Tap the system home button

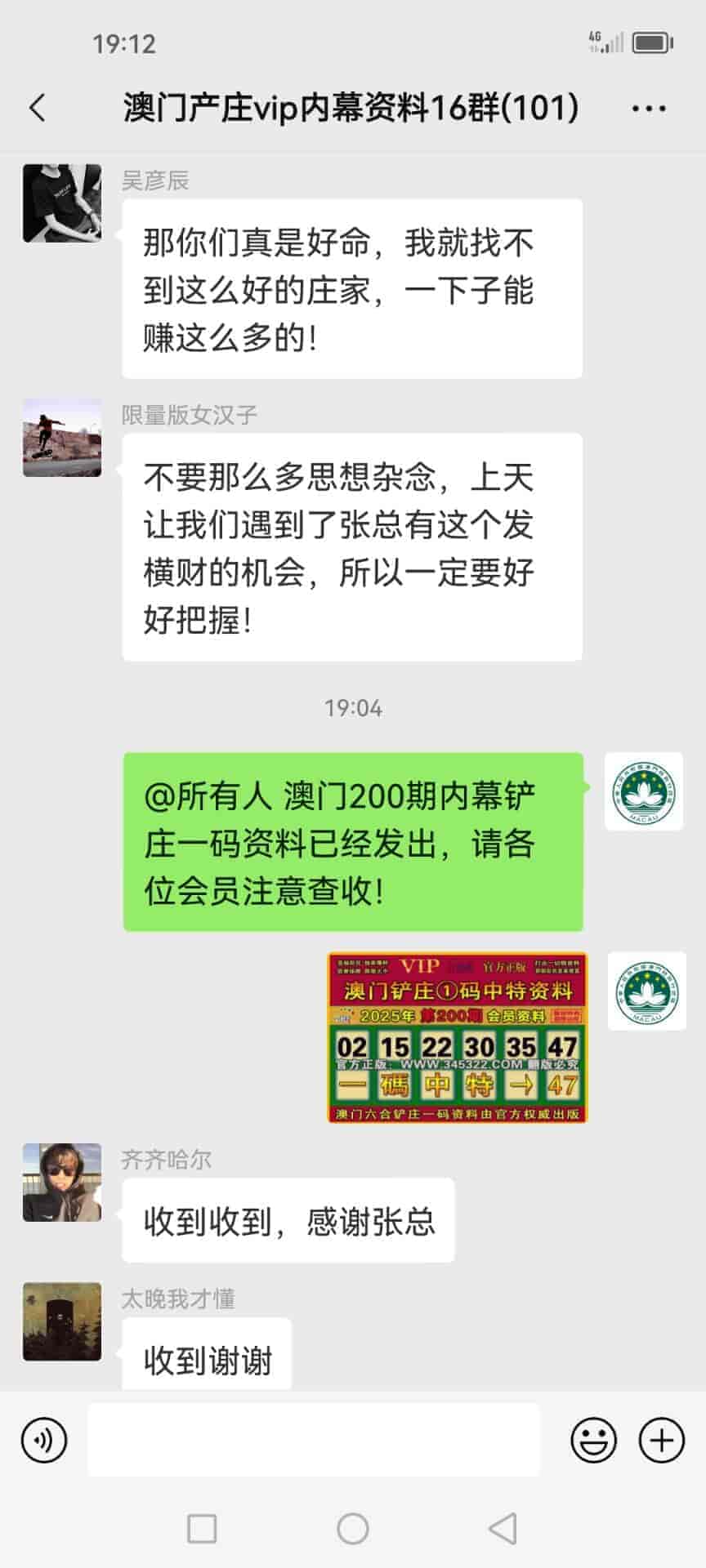click(x=353, y=1529)
